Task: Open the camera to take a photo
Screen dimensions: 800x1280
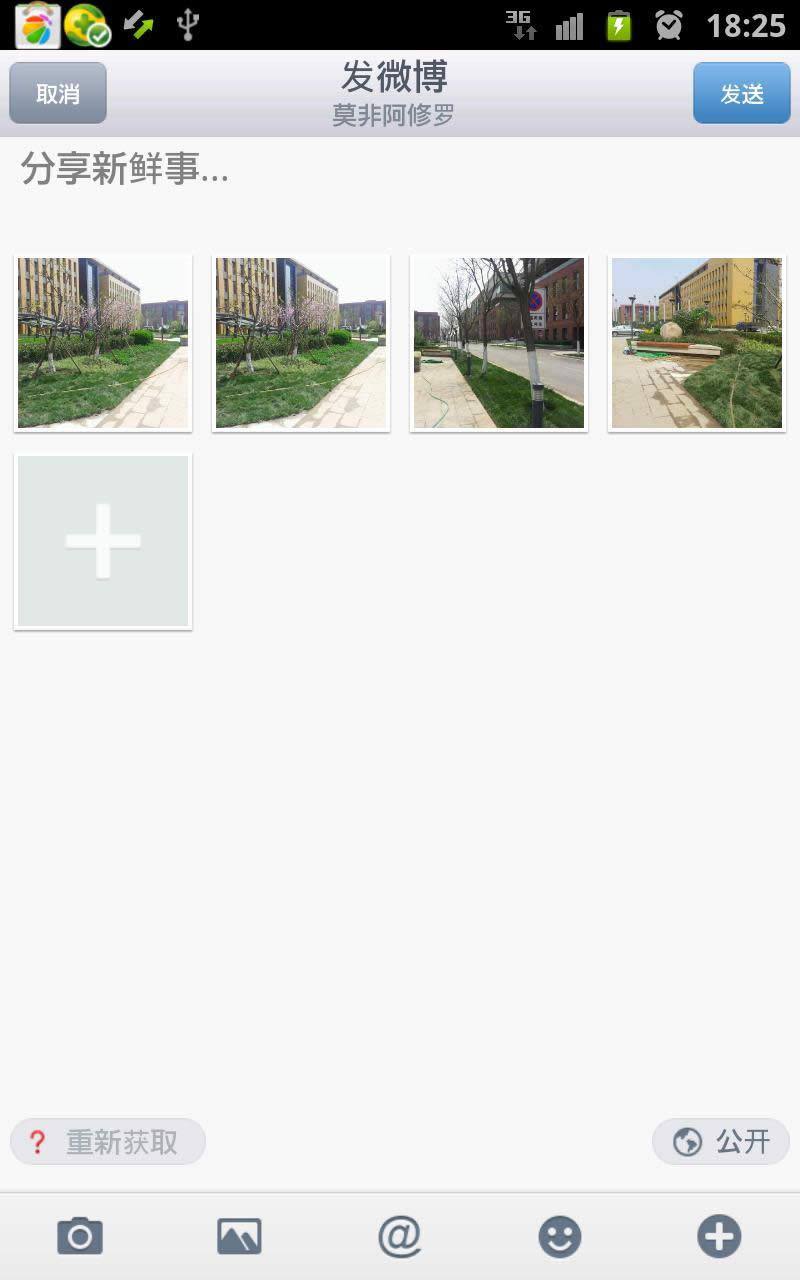Action: coord(80,1237)
